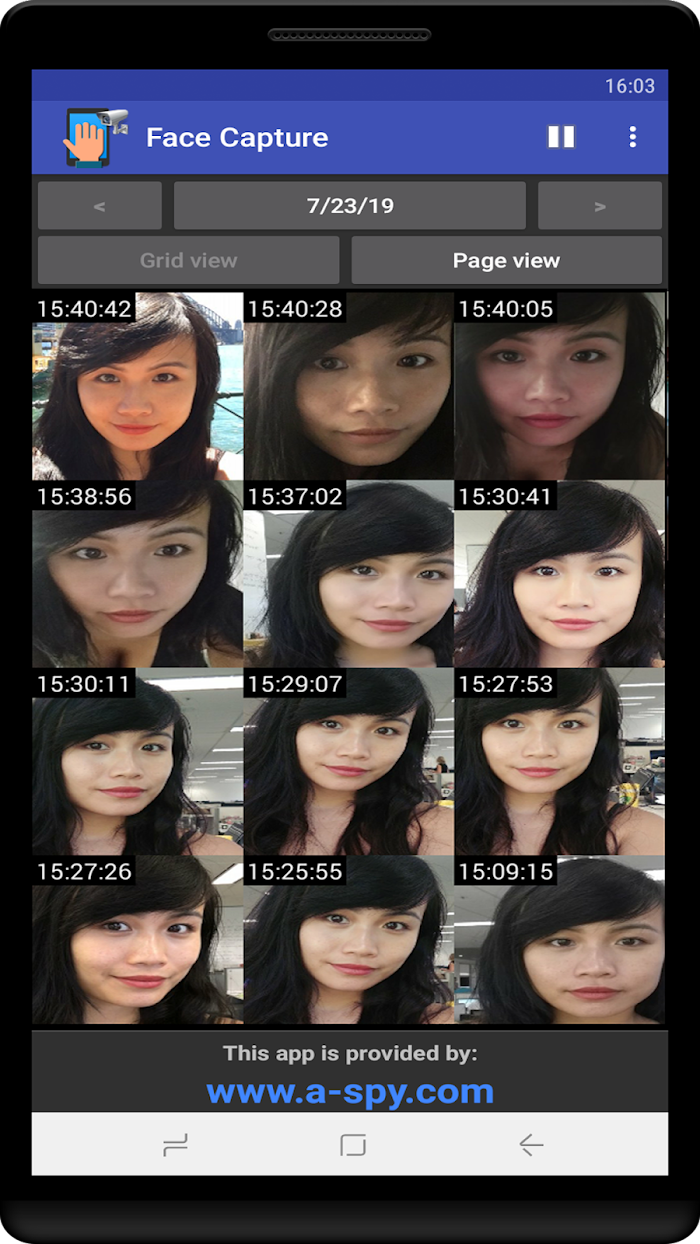Pause face capturing
This screenshot has height=1244, width=700.
561,137
